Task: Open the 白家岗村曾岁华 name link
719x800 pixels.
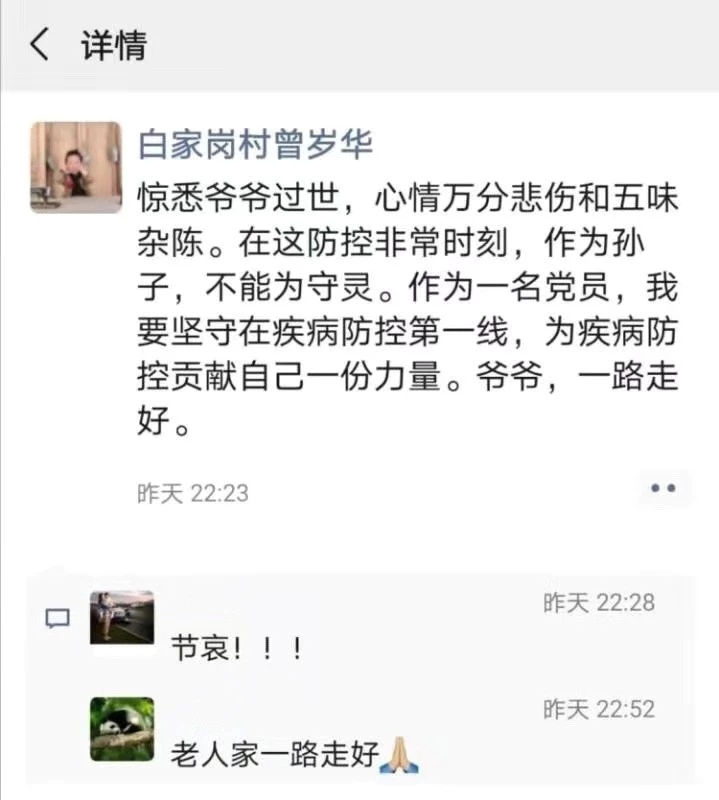Action: (255, 146)
